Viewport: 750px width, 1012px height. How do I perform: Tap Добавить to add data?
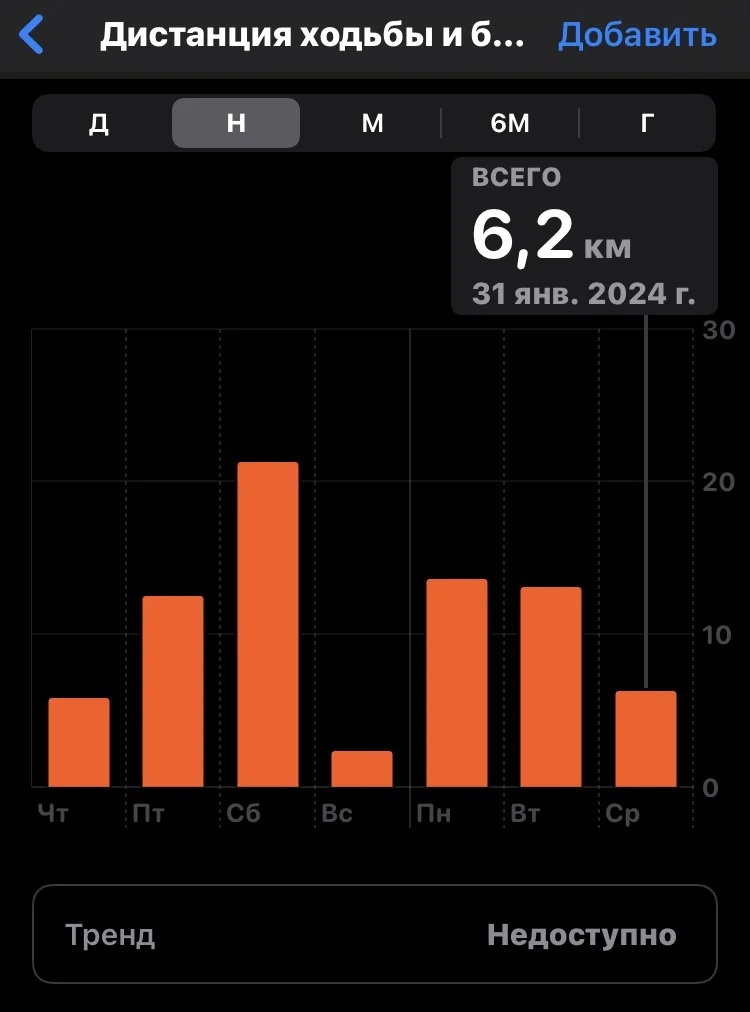(x=637, y=35)
